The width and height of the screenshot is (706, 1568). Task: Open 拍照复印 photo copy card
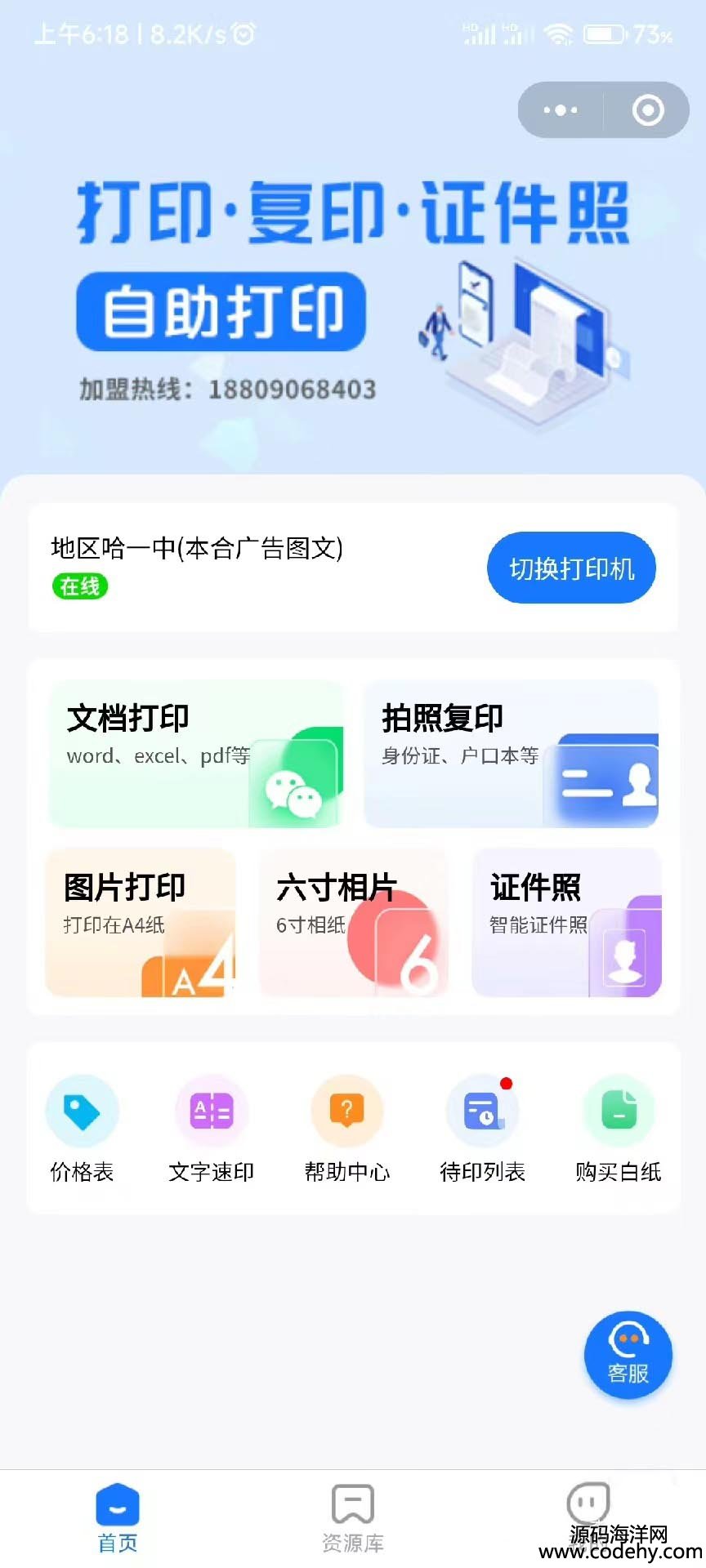click(511, 754)
